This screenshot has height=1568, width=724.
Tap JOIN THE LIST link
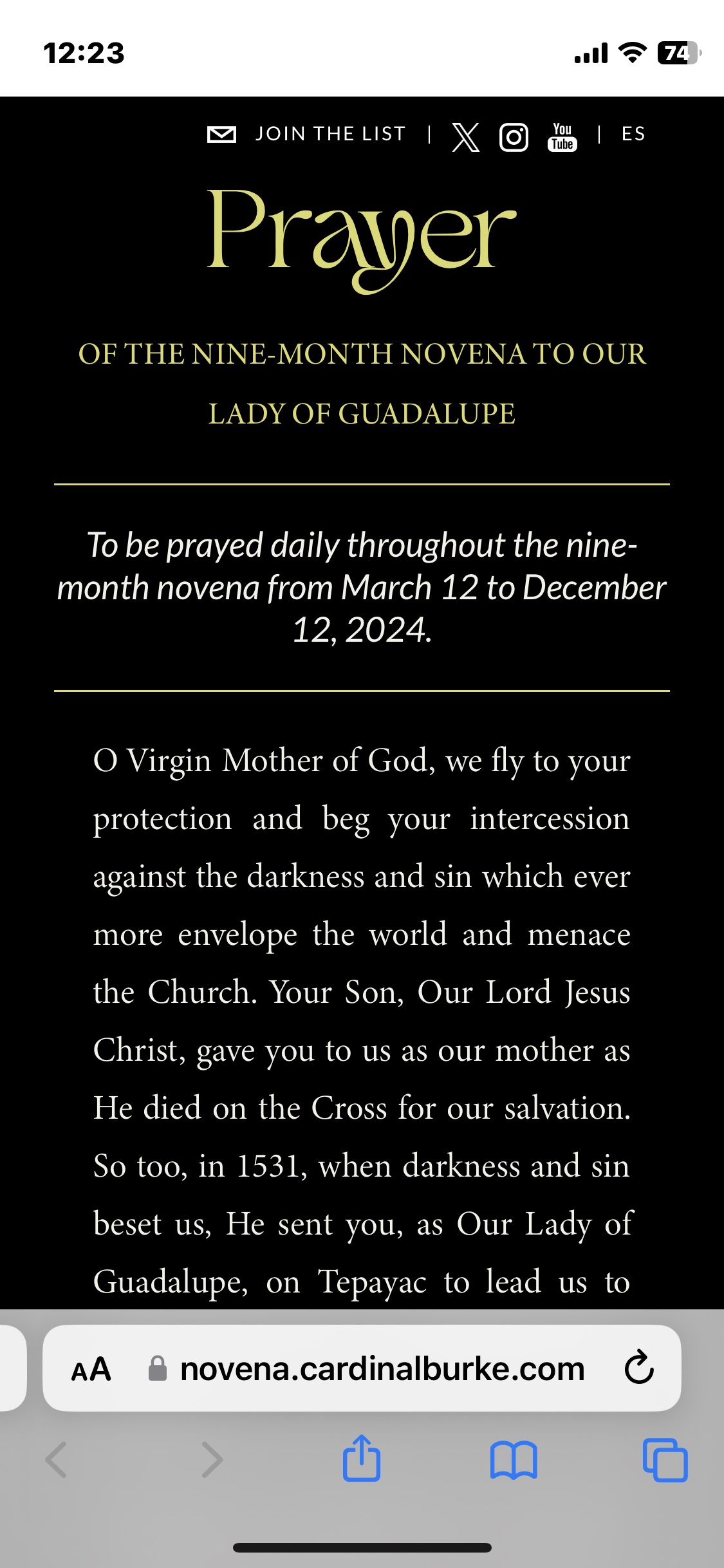tap(330, 134)
